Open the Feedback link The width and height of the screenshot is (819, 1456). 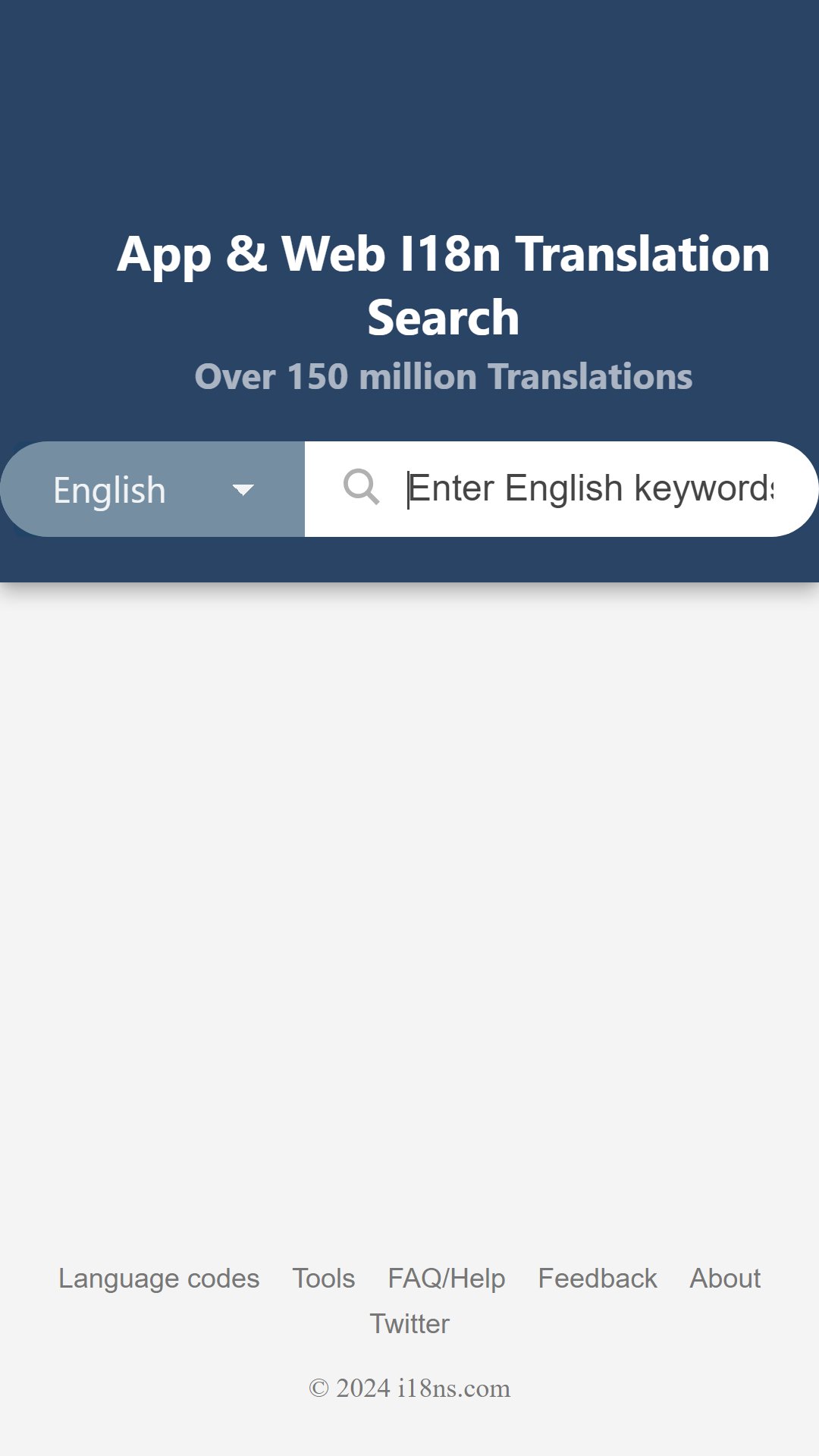[598, 1279]
